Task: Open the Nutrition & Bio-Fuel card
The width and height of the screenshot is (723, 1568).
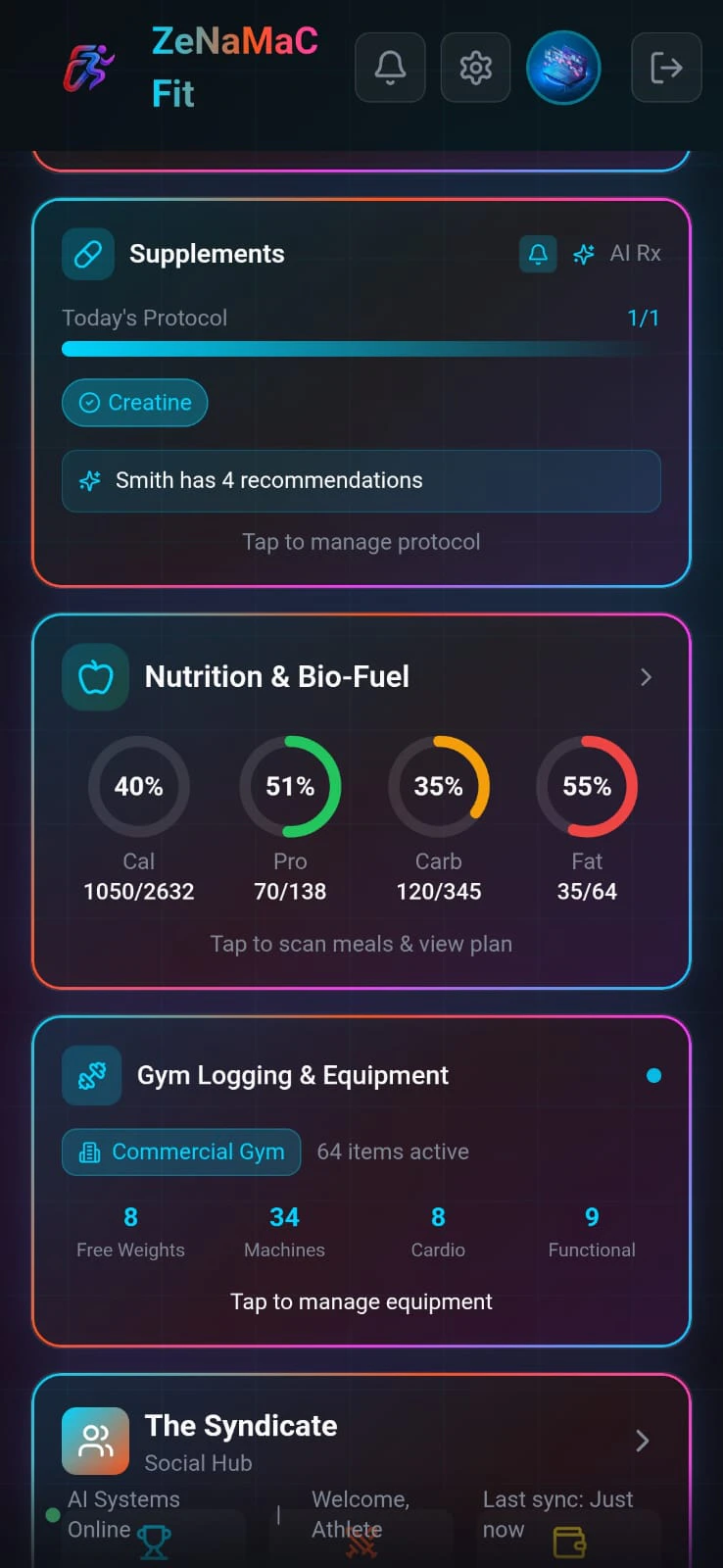Action: click(361, 802)
